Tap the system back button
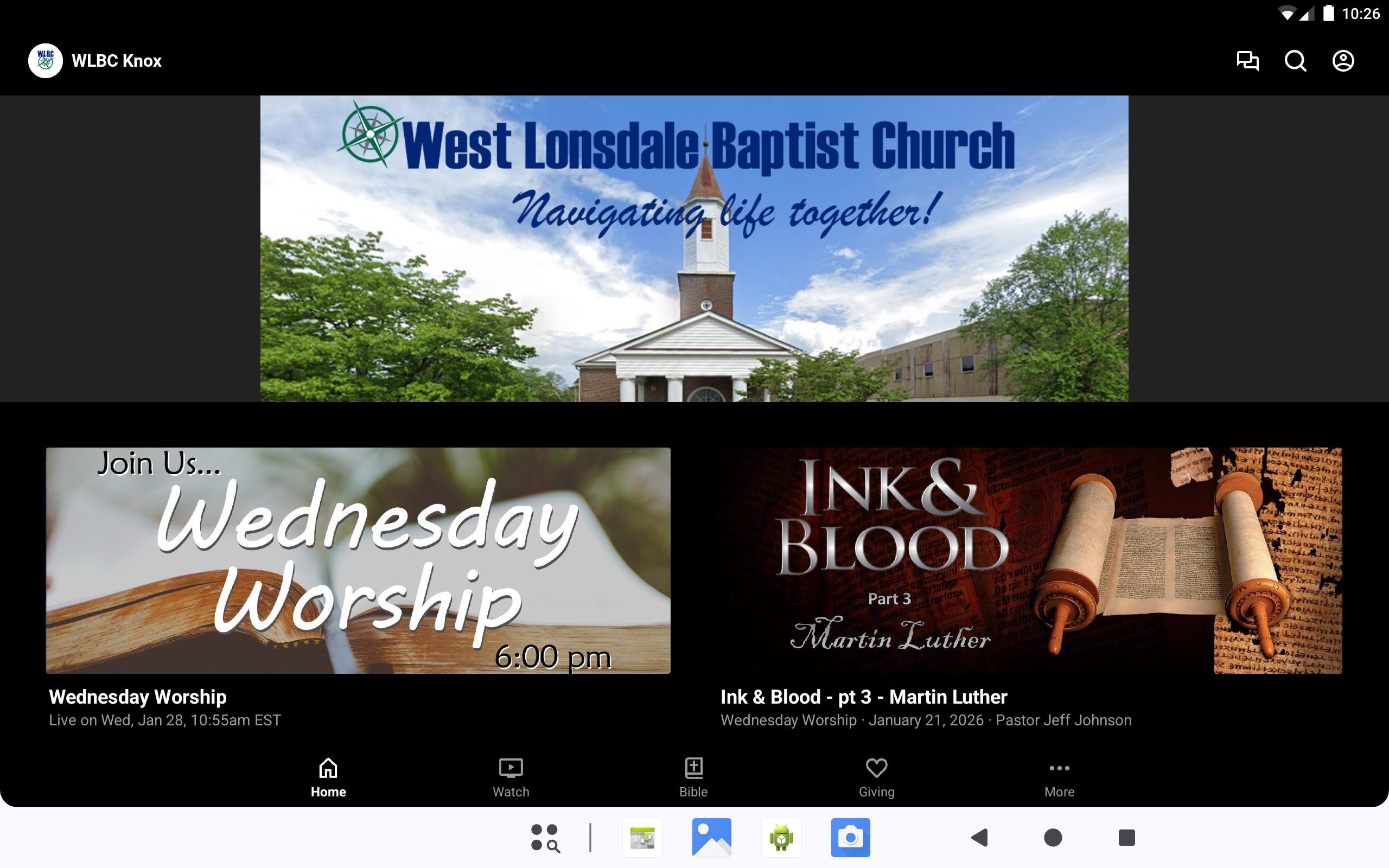Screen dimensions: 1389x868 (980, 838)
